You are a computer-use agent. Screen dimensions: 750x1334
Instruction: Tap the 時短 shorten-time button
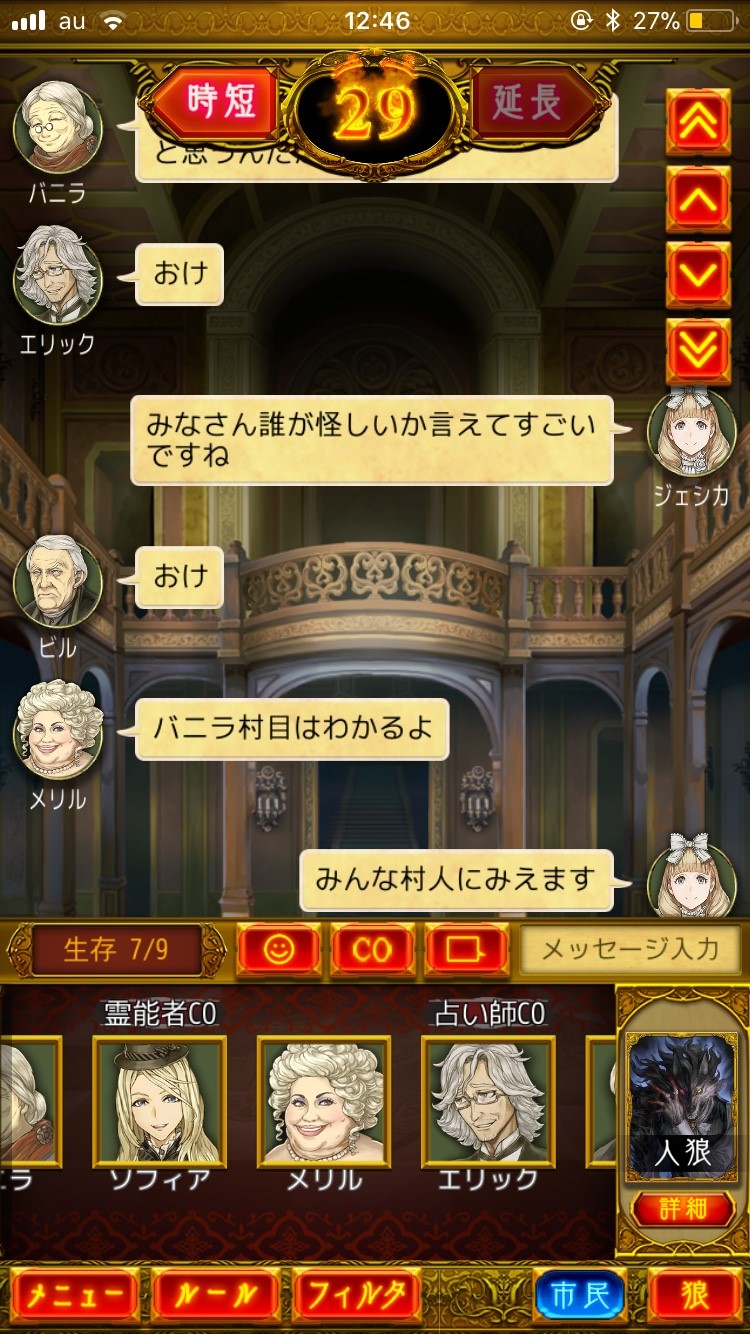pos(218,101)
